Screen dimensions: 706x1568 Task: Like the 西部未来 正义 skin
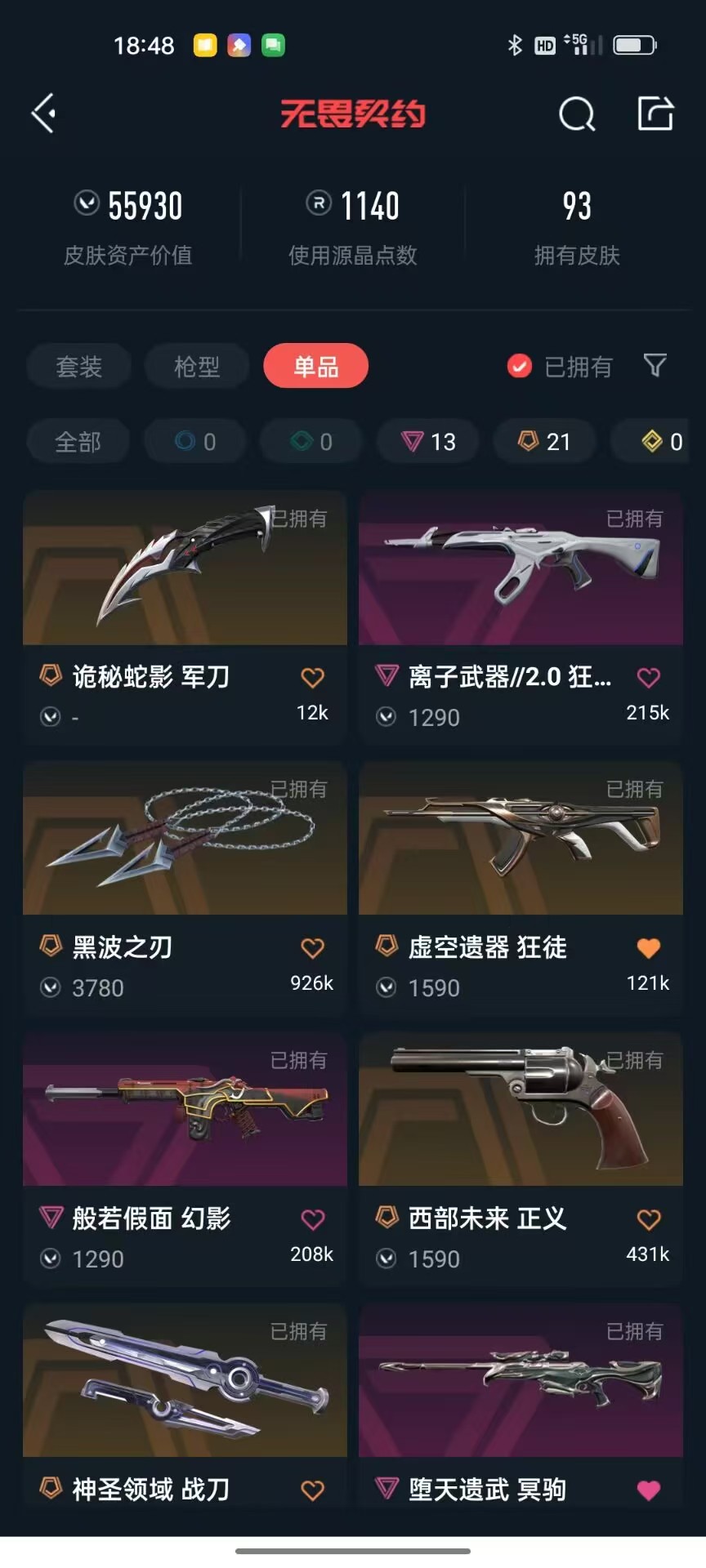click(x=649, y=1219)
